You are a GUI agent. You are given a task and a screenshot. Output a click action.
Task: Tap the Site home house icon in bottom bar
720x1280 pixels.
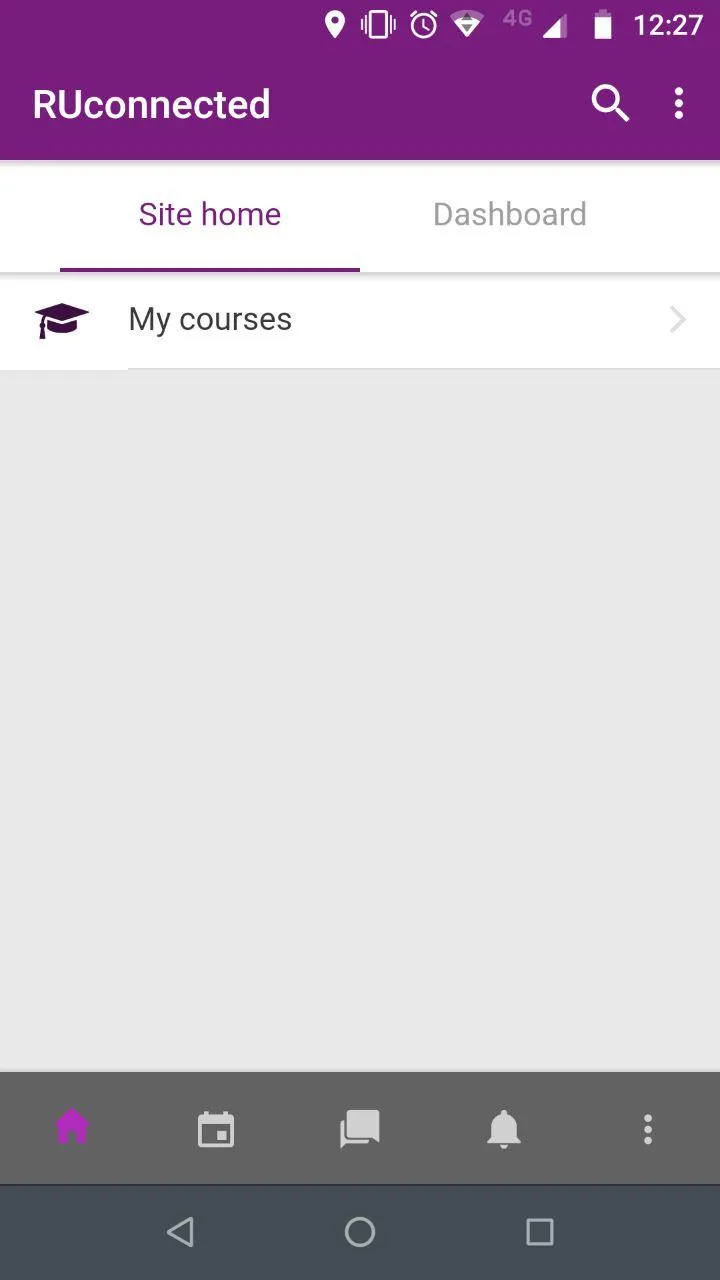(71, 1128)
